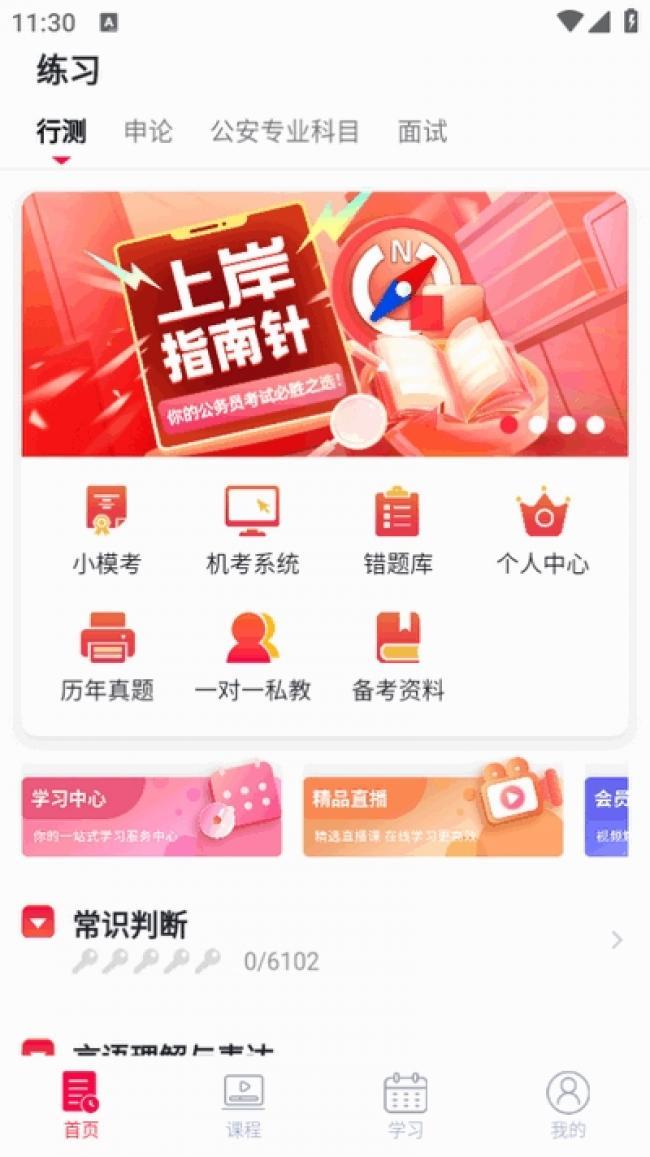Open the 精品直播 card
Image resolution: width=650 pixels, height=1157 pixels.
[x=433, y=811]
